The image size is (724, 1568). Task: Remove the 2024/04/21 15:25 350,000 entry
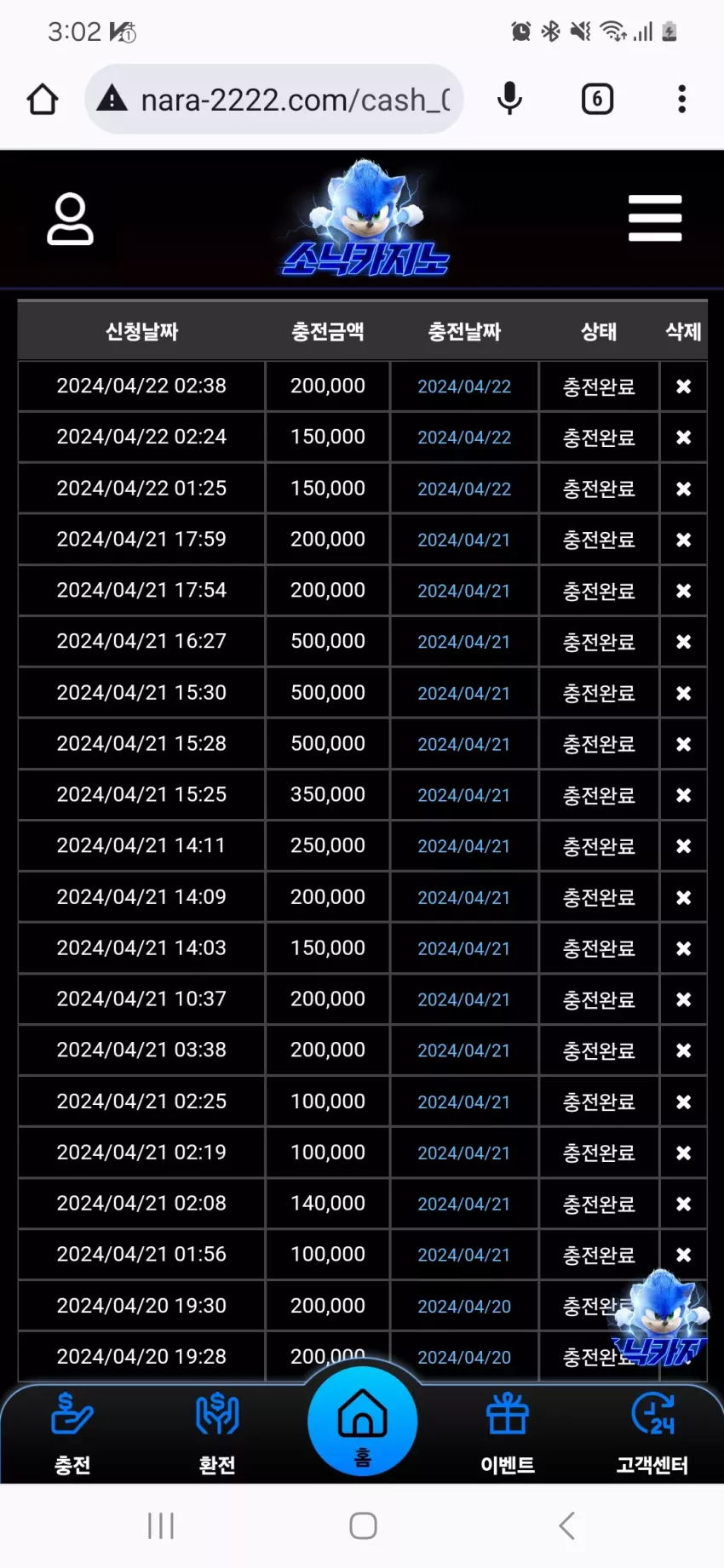683,795
